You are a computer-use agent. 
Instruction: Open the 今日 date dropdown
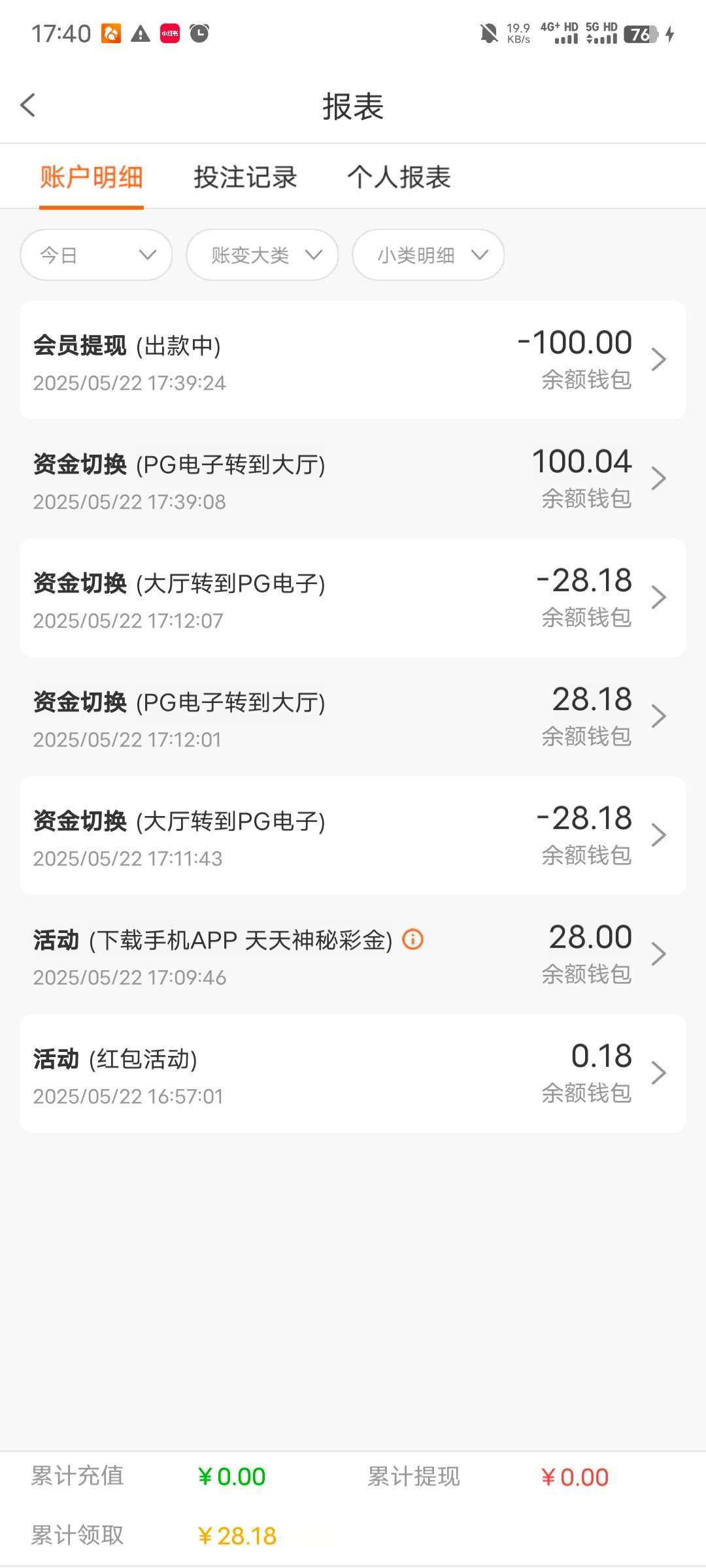click(96, 255)
